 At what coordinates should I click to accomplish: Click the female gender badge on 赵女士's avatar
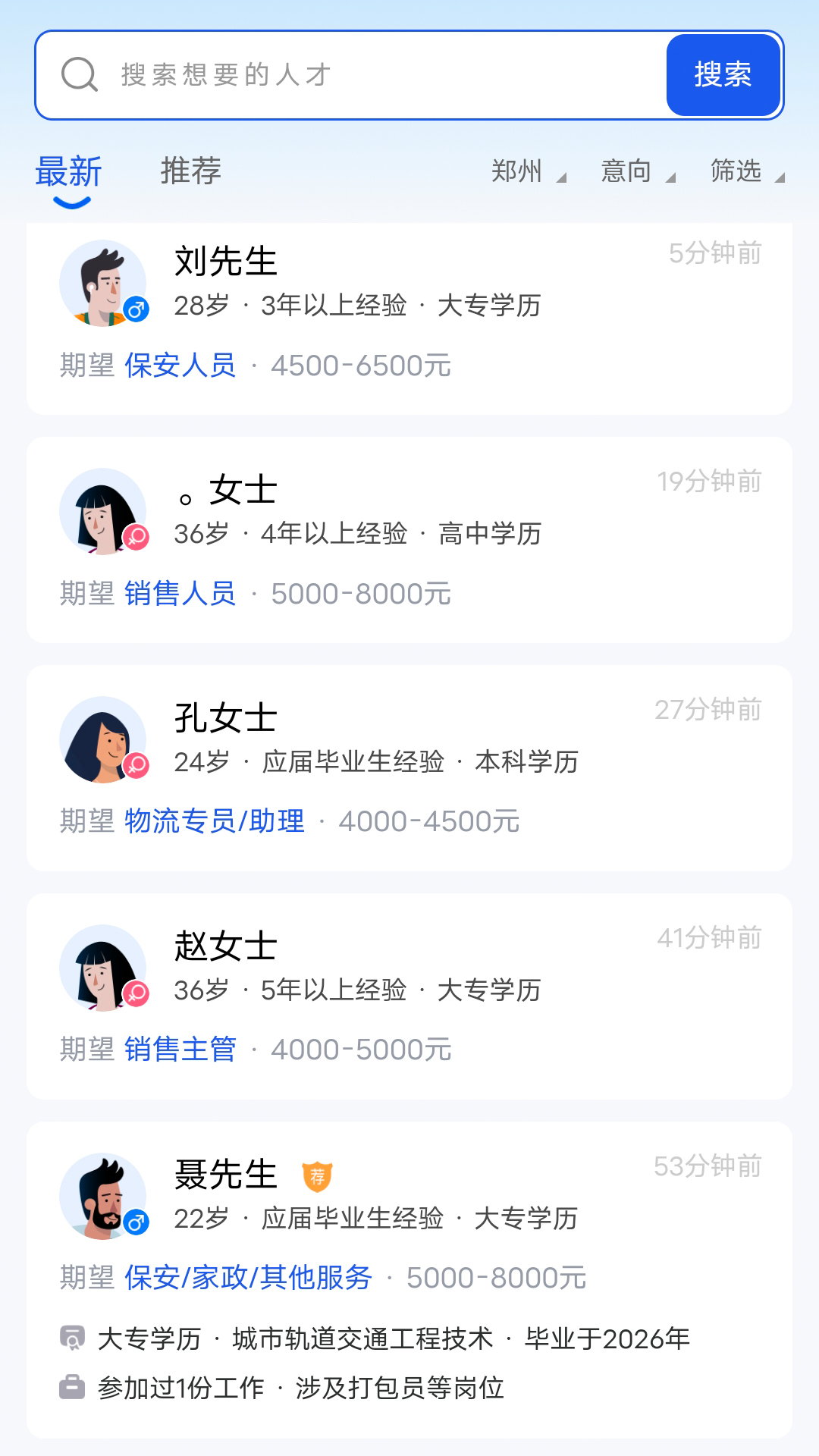[135, 994]
